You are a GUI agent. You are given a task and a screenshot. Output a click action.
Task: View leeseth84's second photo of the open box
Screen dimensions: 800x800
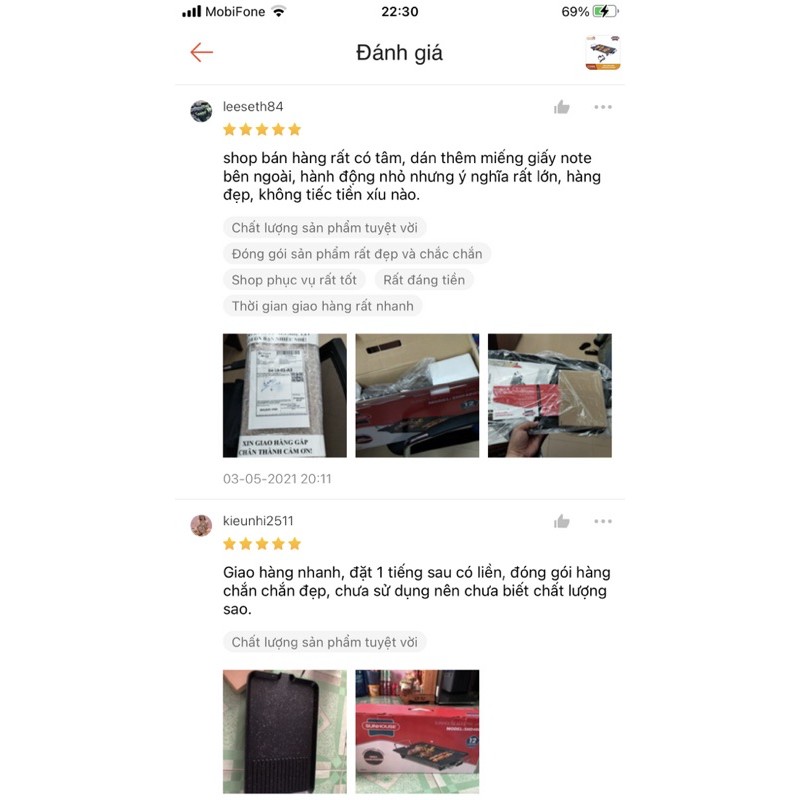click(x=417, y=395)
